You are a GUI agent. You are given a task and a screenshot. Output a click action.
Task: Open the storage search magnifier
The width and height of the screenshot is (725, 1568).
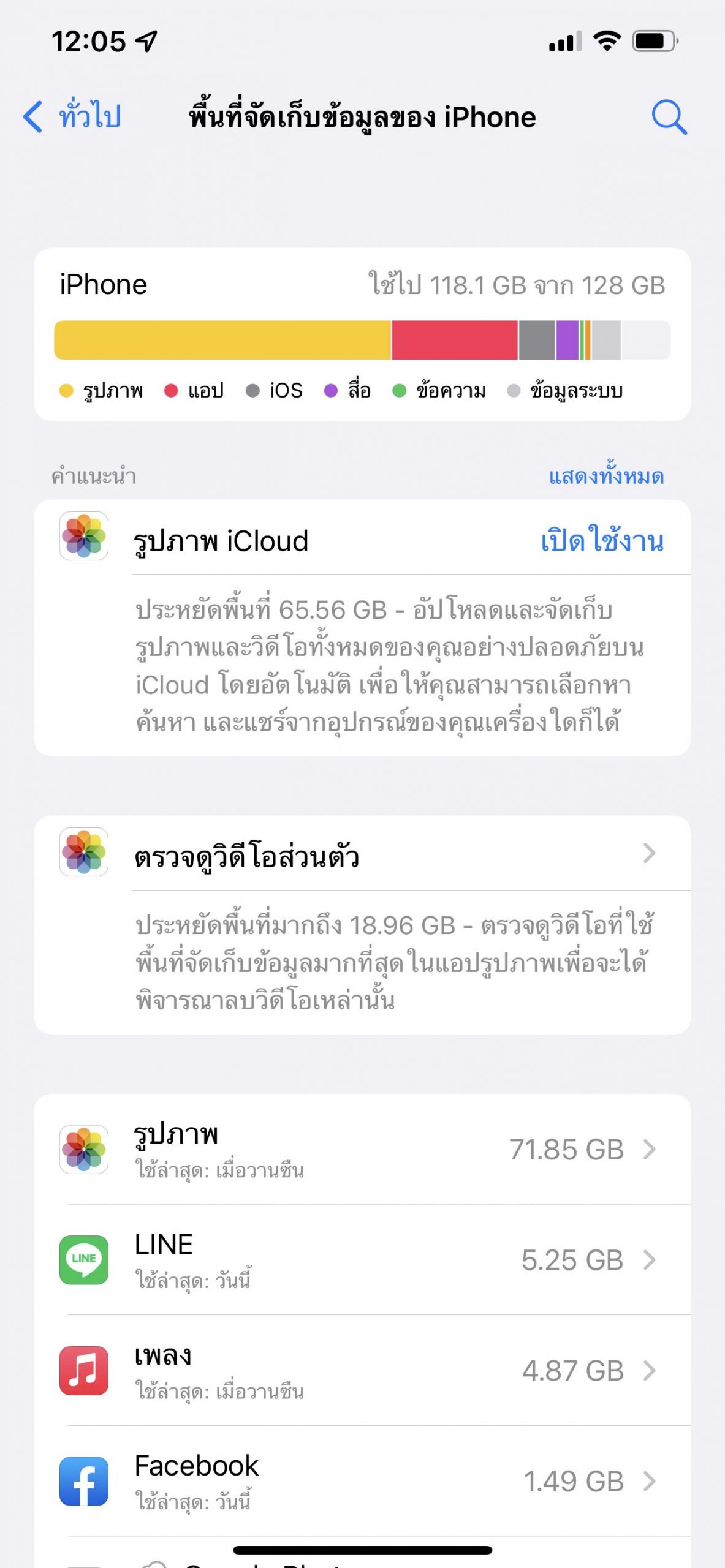(669, 116)
